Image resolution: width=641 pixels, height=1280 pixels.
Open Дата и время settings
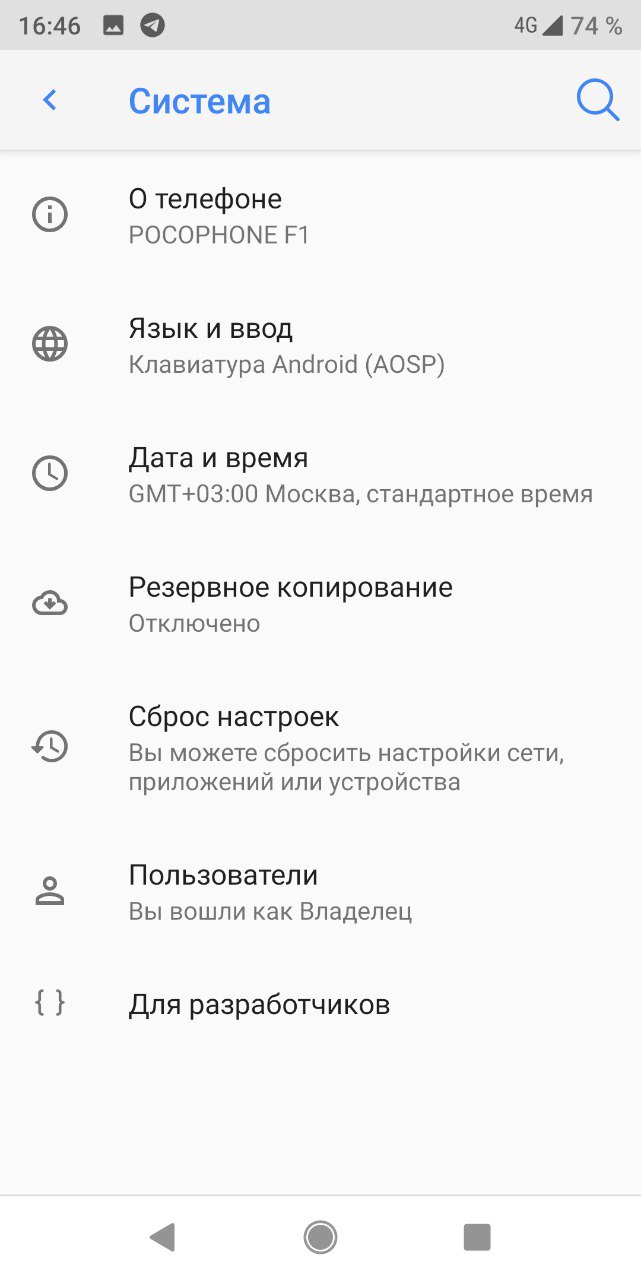pyautogui.click(x=320, y=474)
